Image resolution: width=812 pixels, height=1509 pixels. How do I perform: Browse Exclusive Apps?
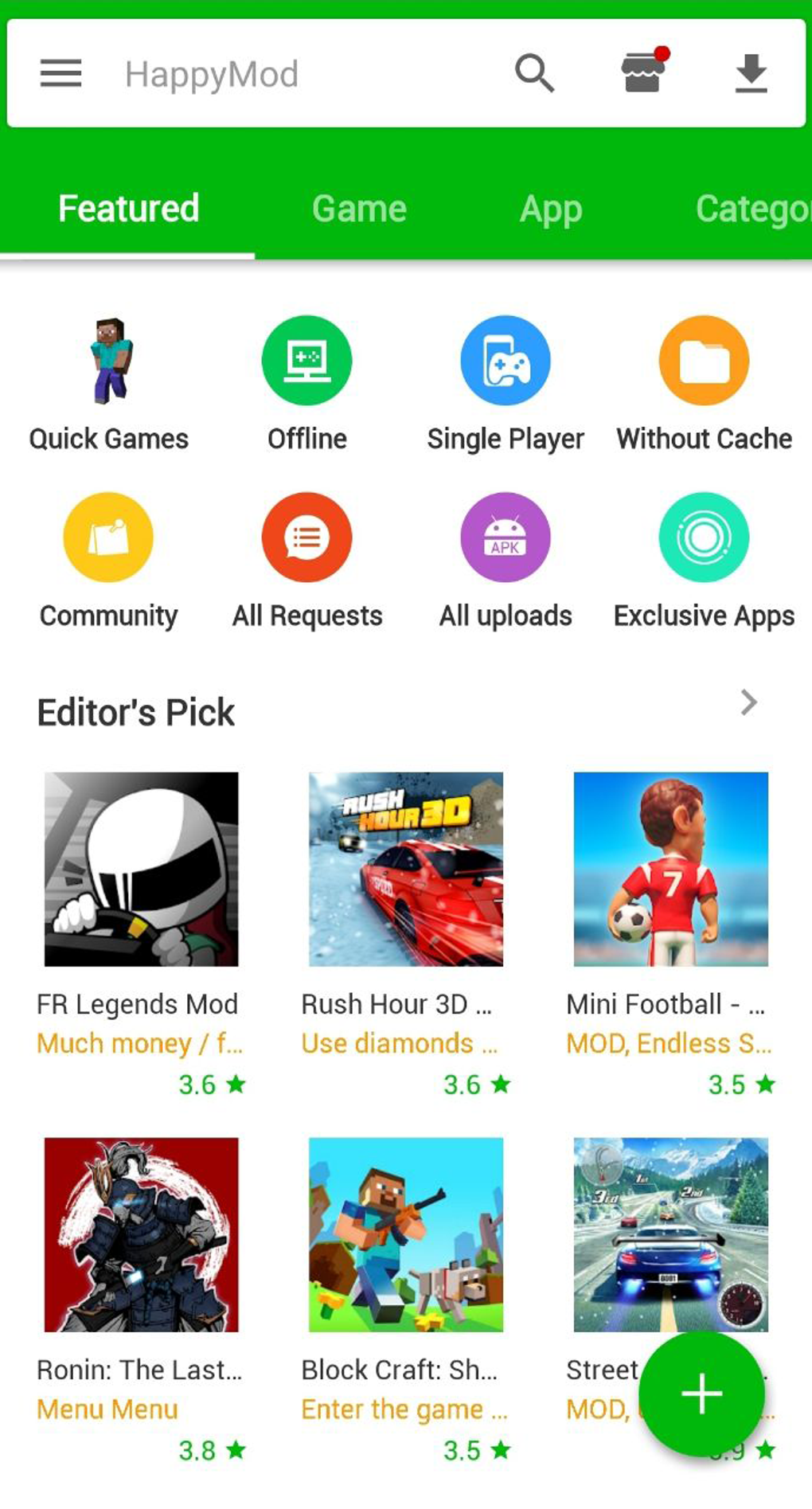tap(704, 537)
